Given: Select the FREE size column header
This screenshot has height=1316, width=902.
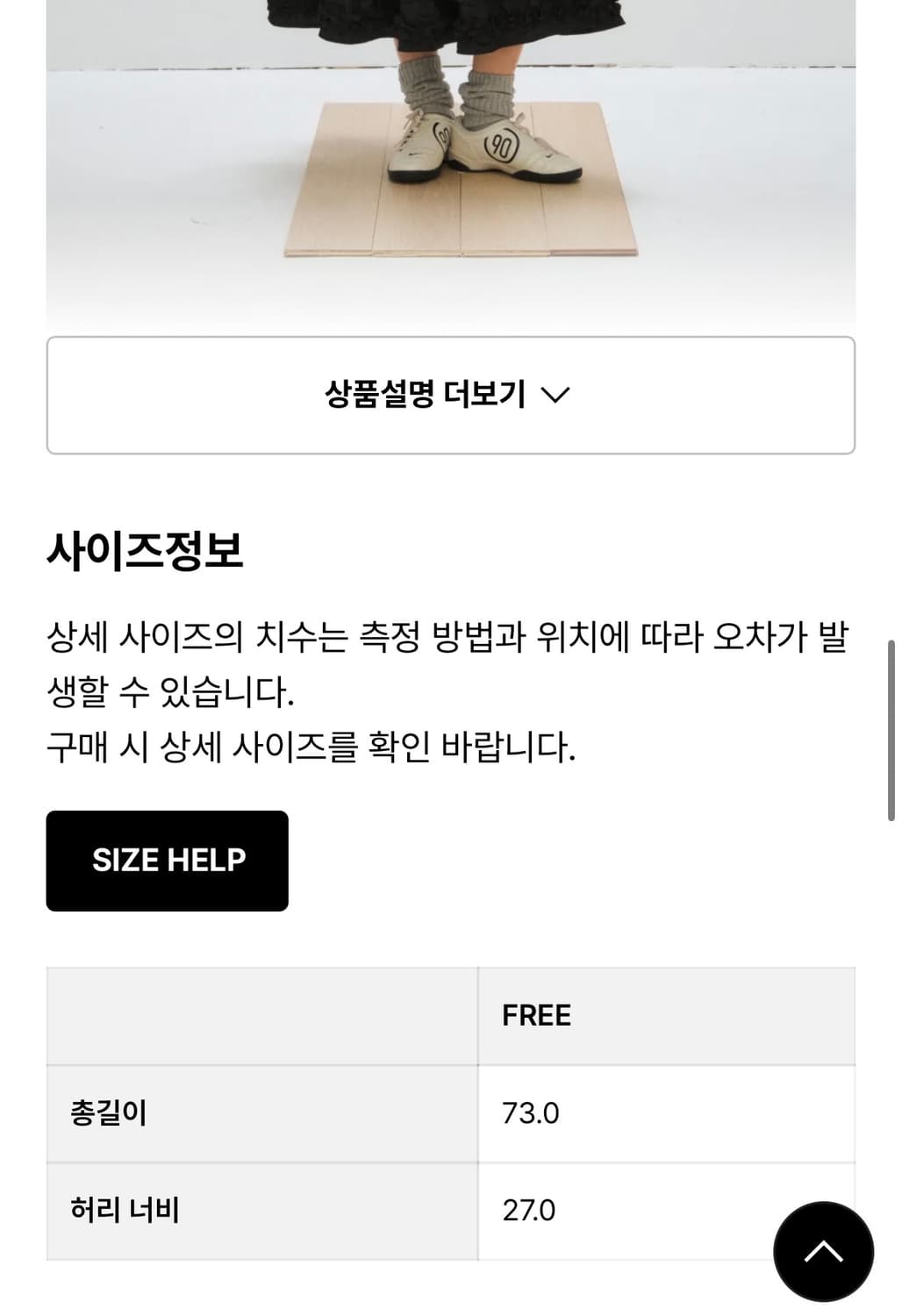Looking at the screenshot, I should (x=536, y=1015).
